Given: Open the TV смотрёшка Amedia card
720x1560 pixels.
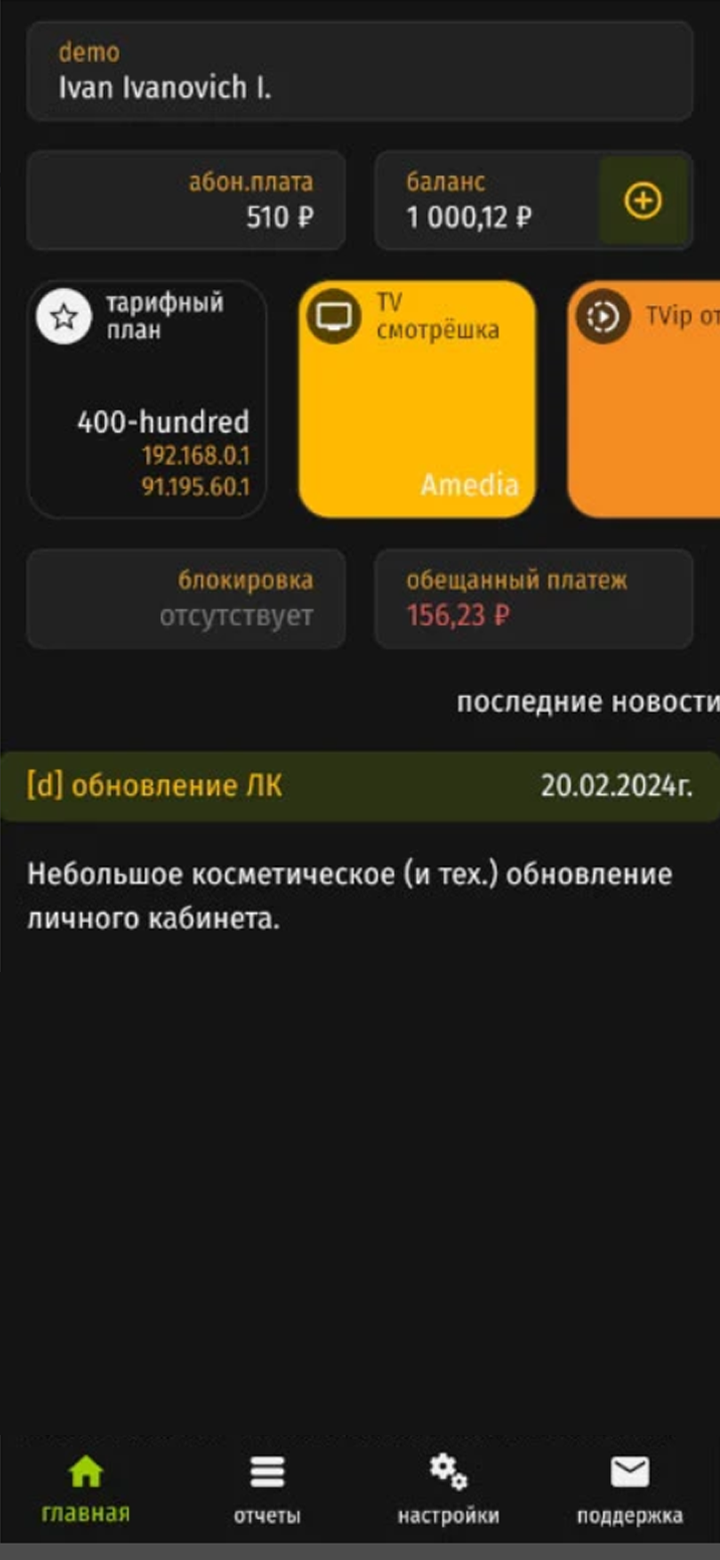Looking at the screenshot, I should (417, 399).
